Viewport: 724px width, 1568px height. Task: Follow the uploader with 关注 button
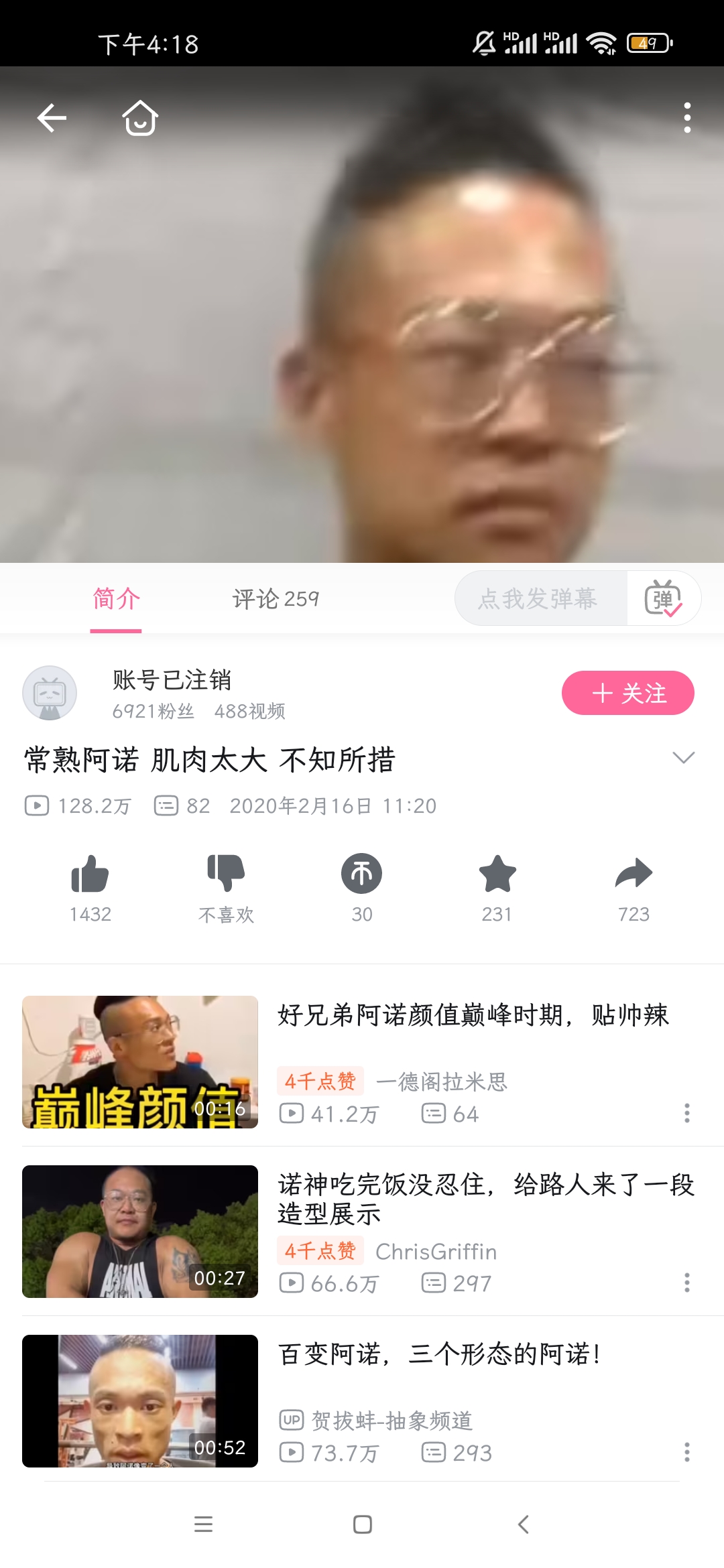point(628,693)
